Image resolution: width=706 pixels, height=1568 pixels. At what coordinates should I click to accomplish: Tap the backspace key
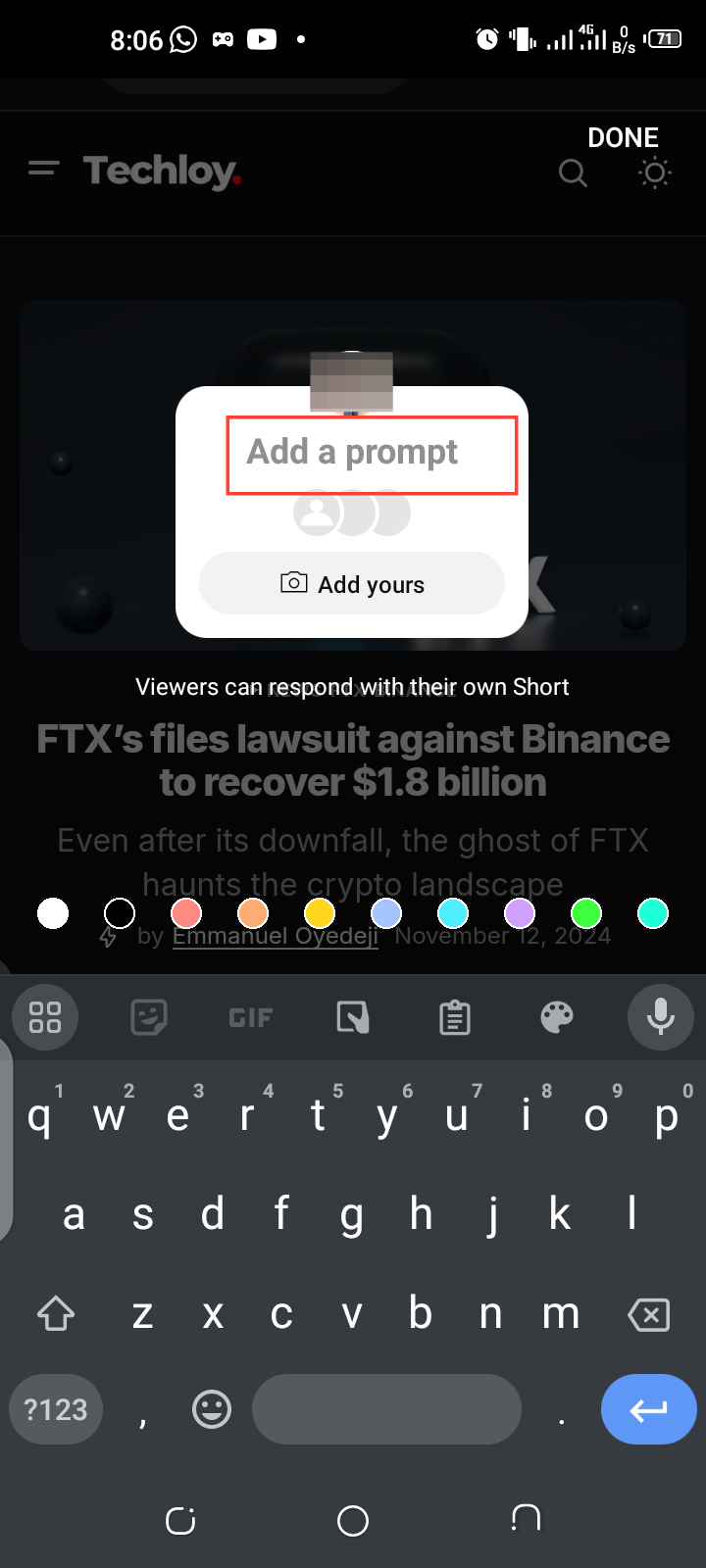point(648,1314)
